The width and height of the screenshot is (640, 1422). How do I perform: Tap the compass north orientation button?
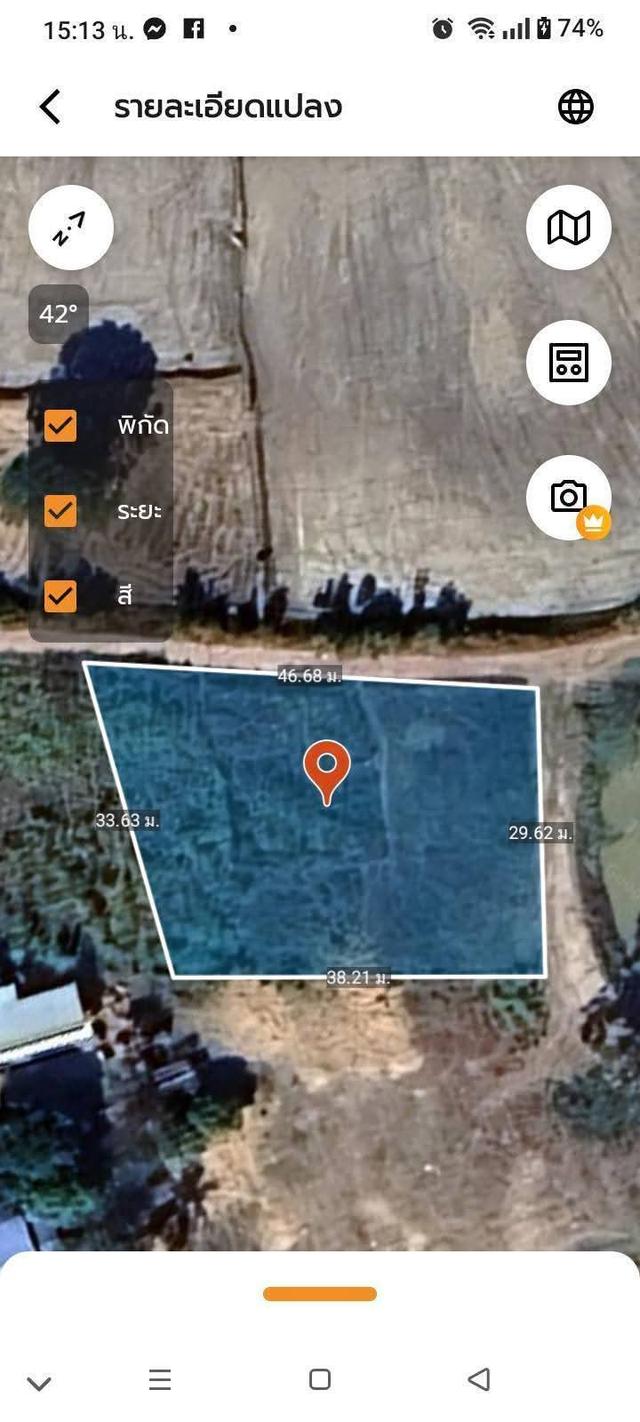click(x=71, y=228)
